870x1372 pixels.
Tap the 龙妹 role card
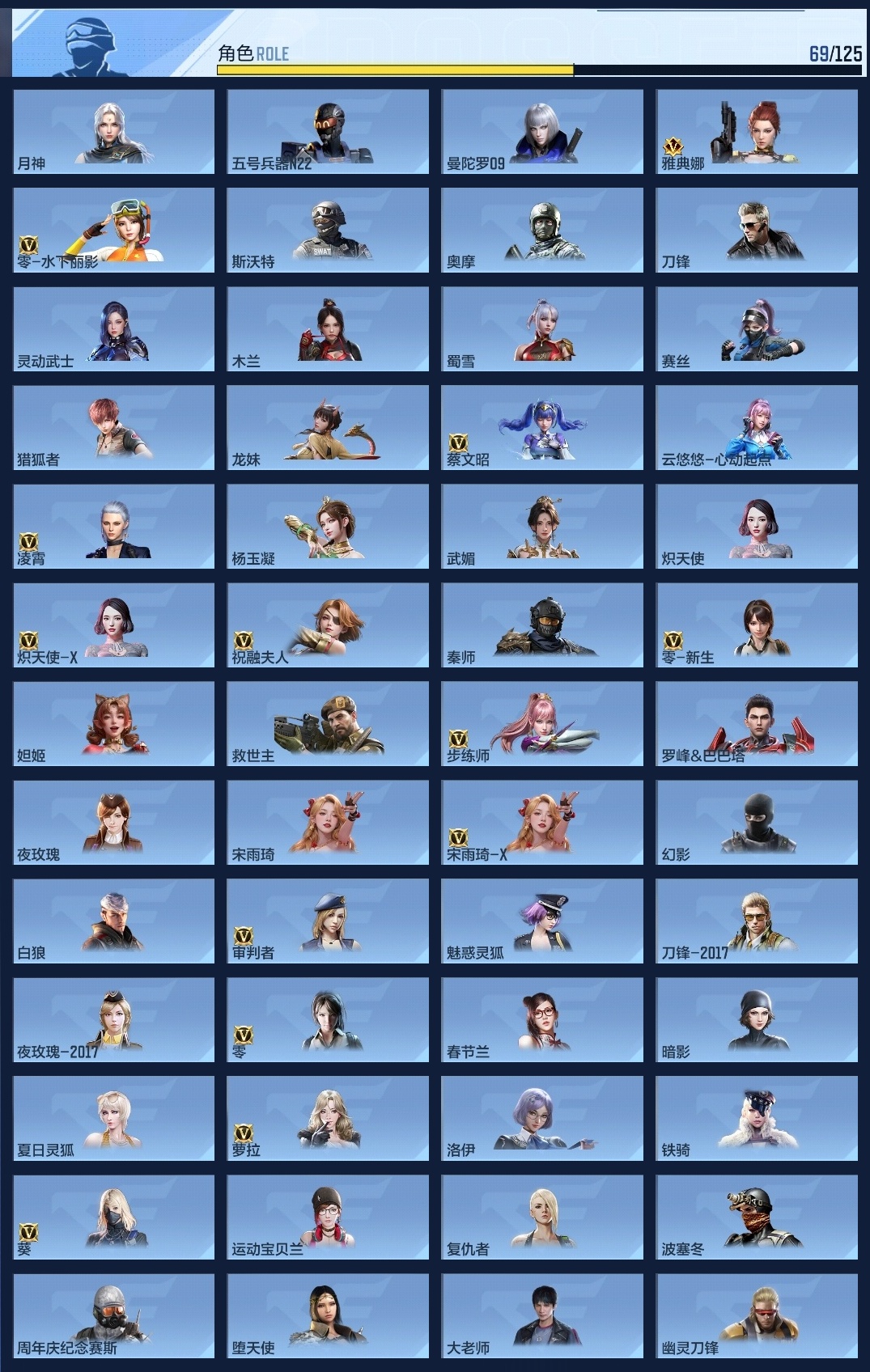(328, 427)
